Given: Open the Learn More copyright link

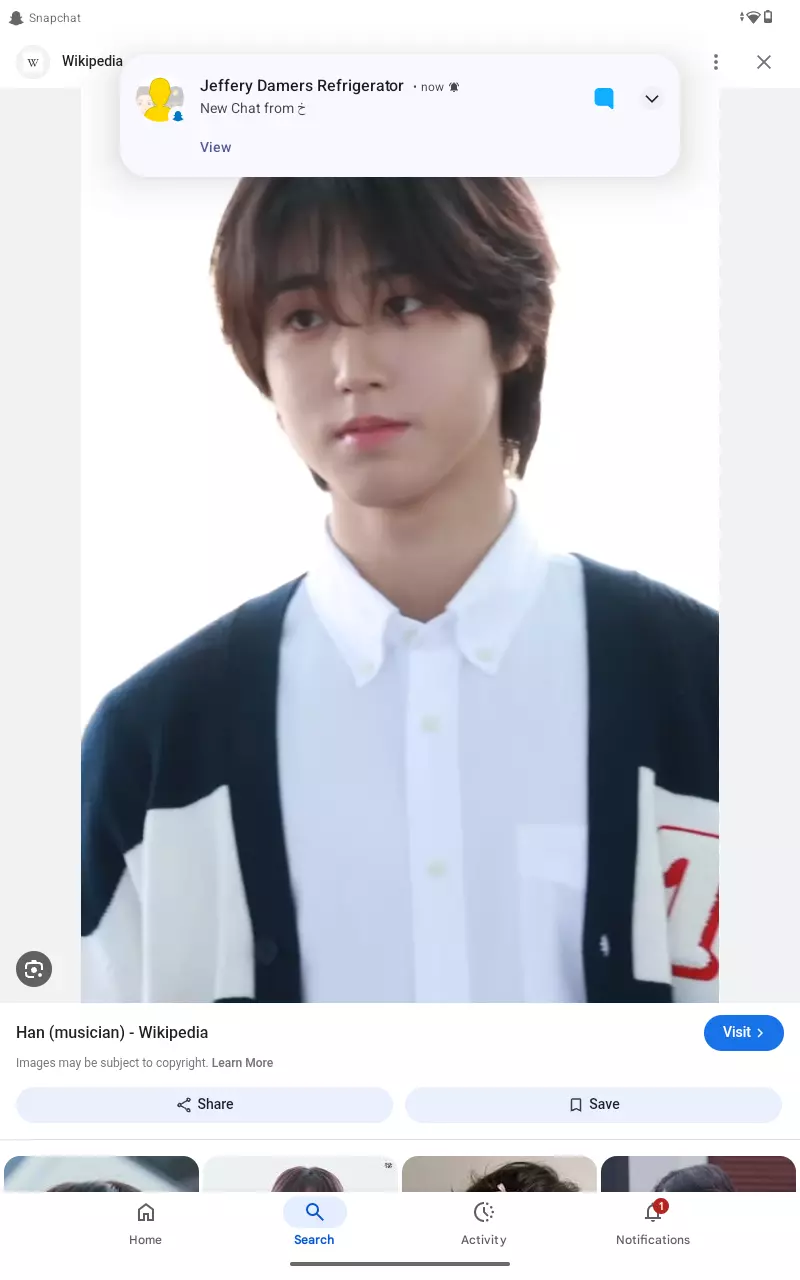Looking at the screenshot, I should pos(242,1063).
